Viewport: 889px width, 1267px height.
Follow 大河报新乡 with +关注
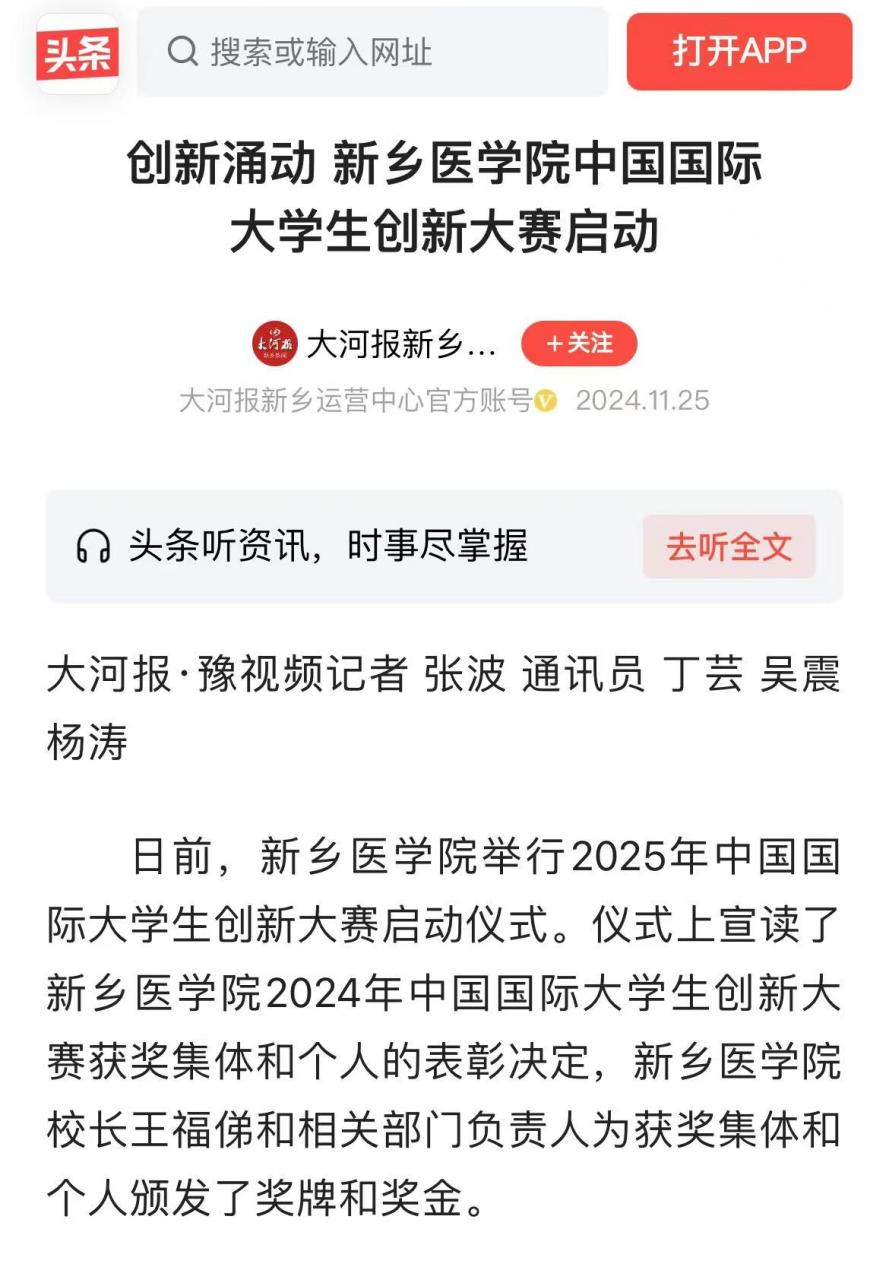579,344
